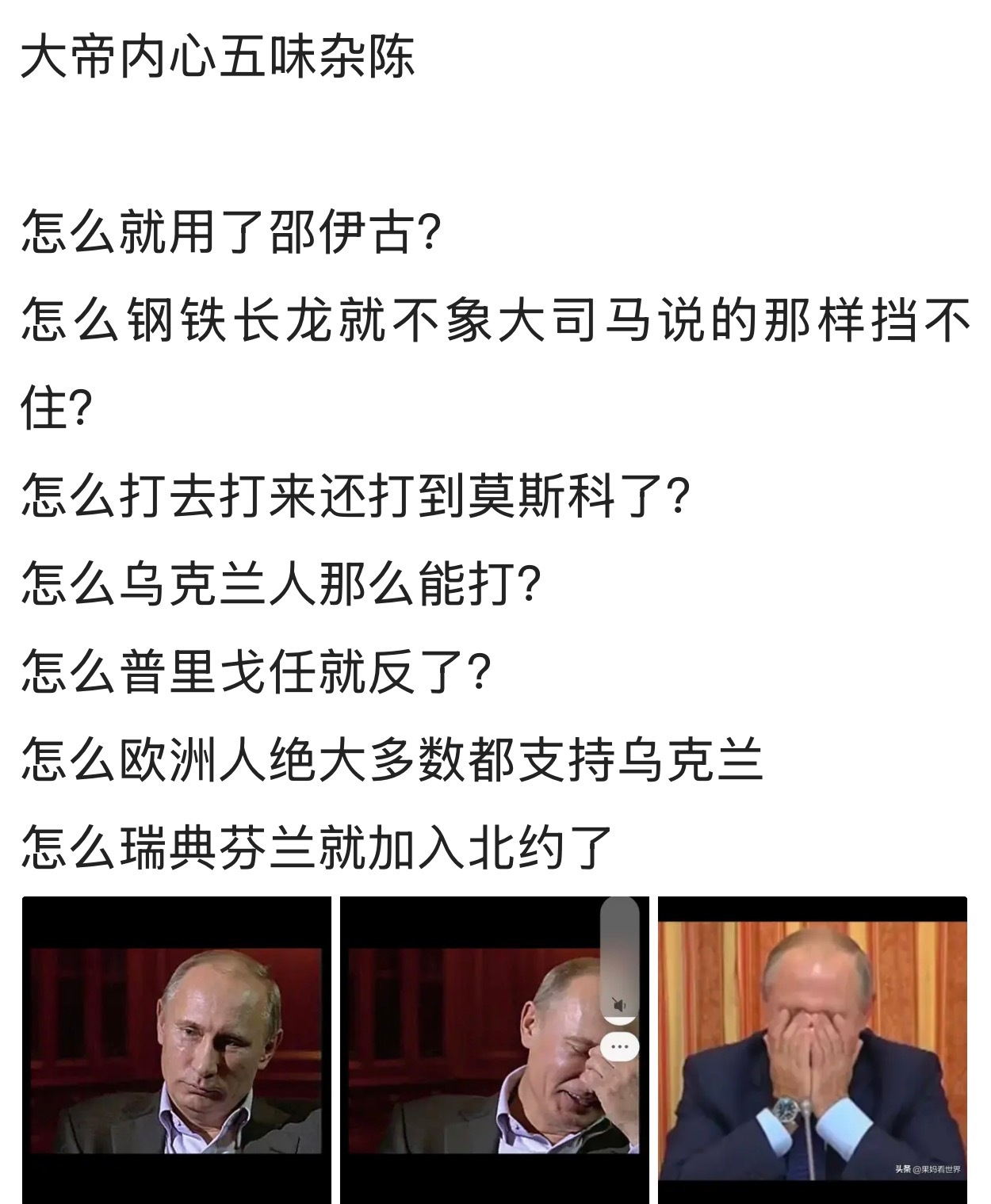Click the speaker icon inside the white pill control

(618, 1002)
